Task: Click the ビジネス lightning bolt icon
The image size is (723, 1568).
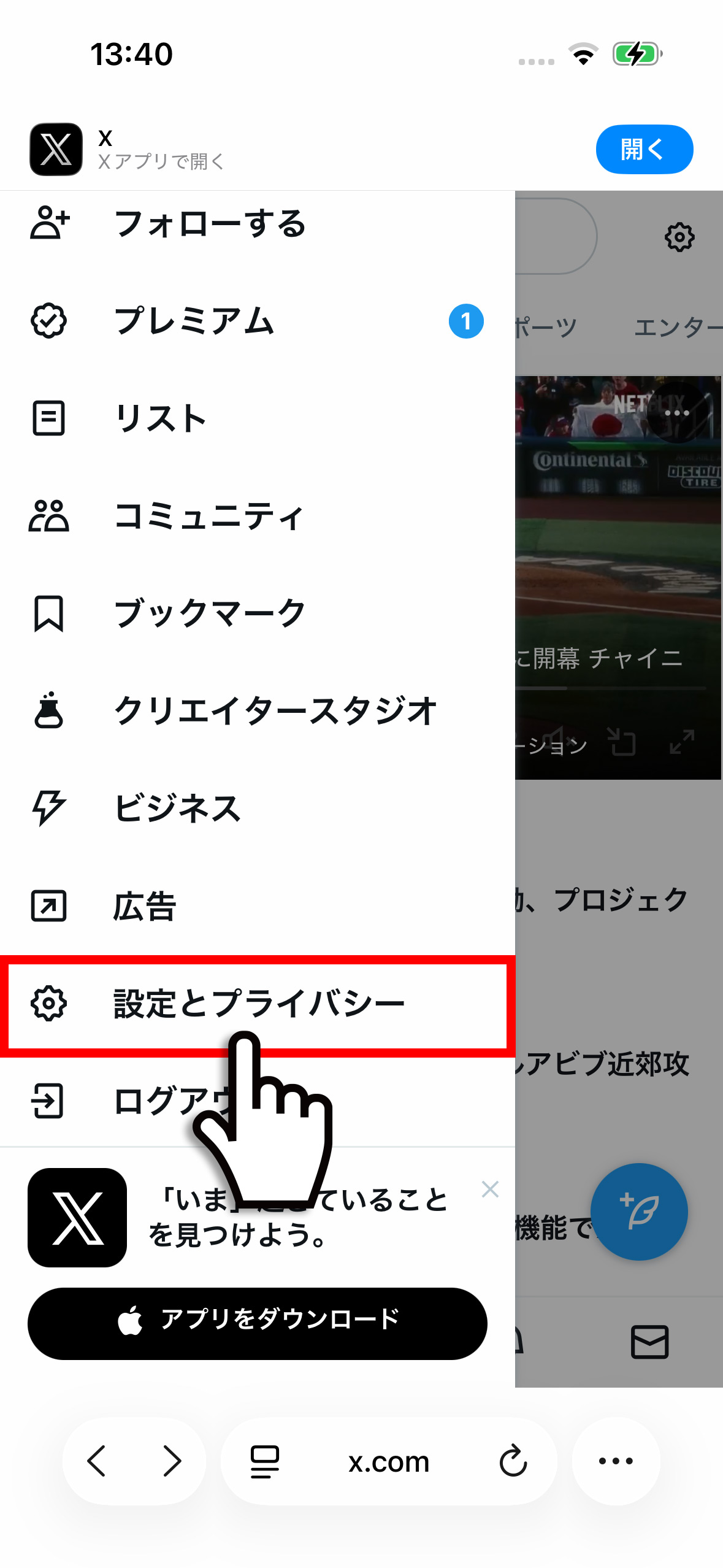Action: click(x=49, y=810)
